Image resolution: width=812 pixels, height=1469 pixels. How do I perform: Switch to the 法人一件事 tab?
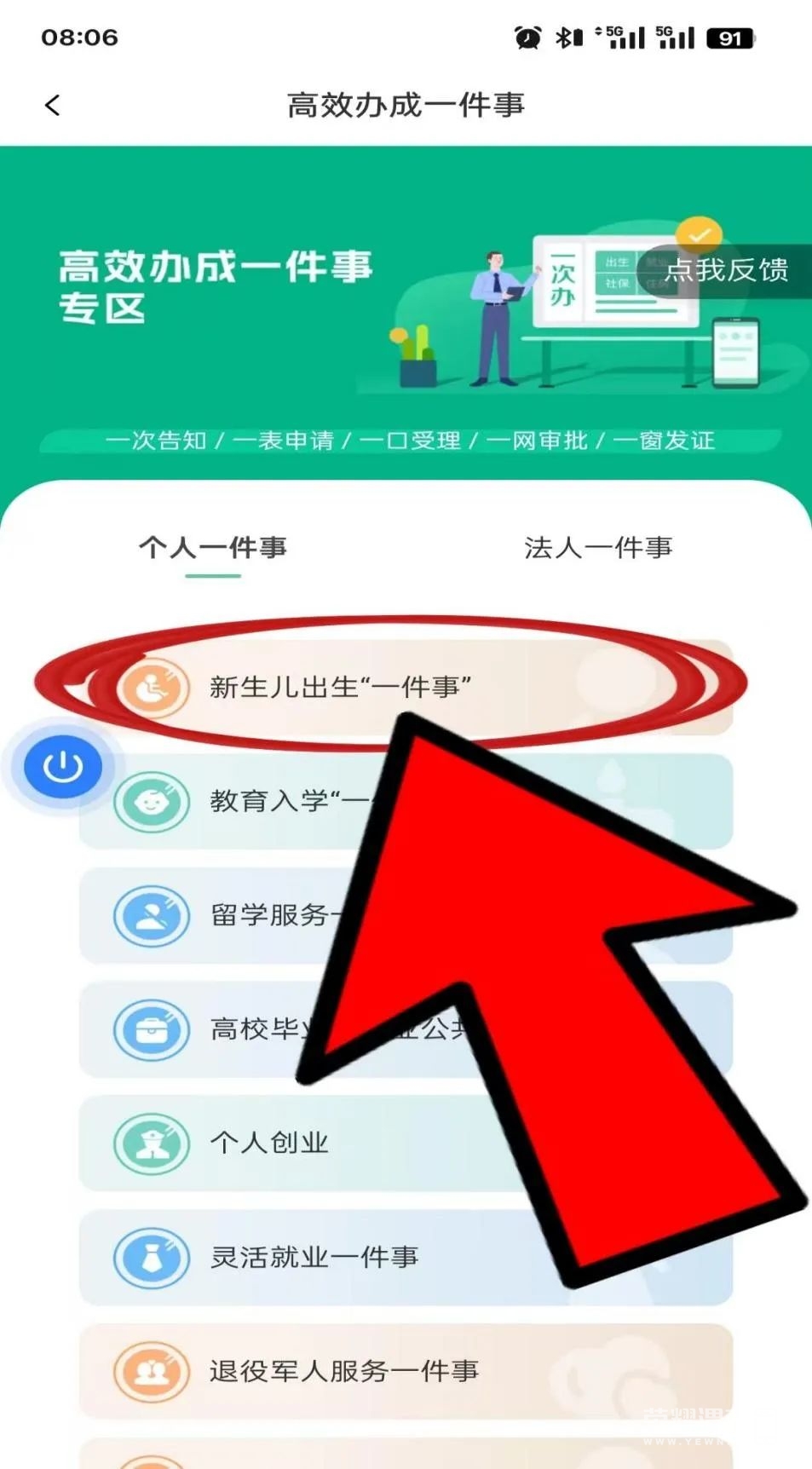(x=597, y=548)
